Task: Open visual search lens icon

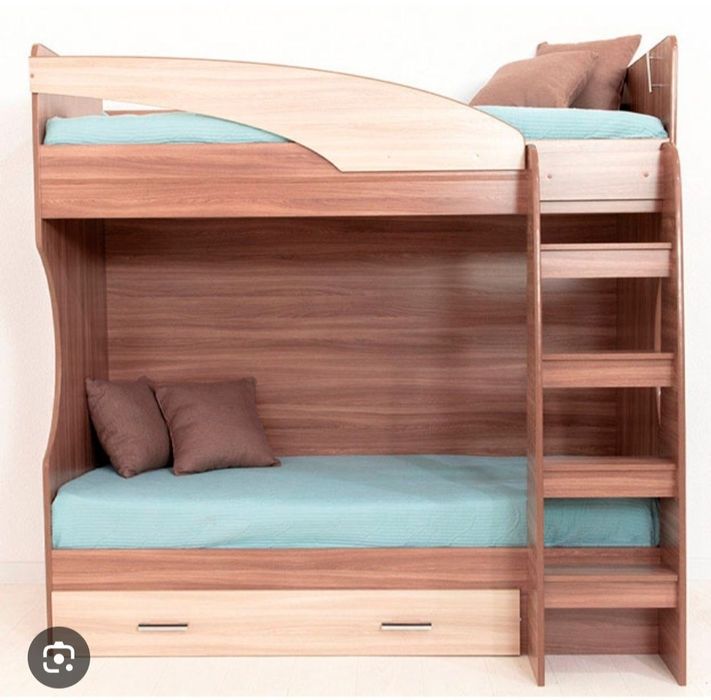Action: pyautogui.click(x=58, y=657)
